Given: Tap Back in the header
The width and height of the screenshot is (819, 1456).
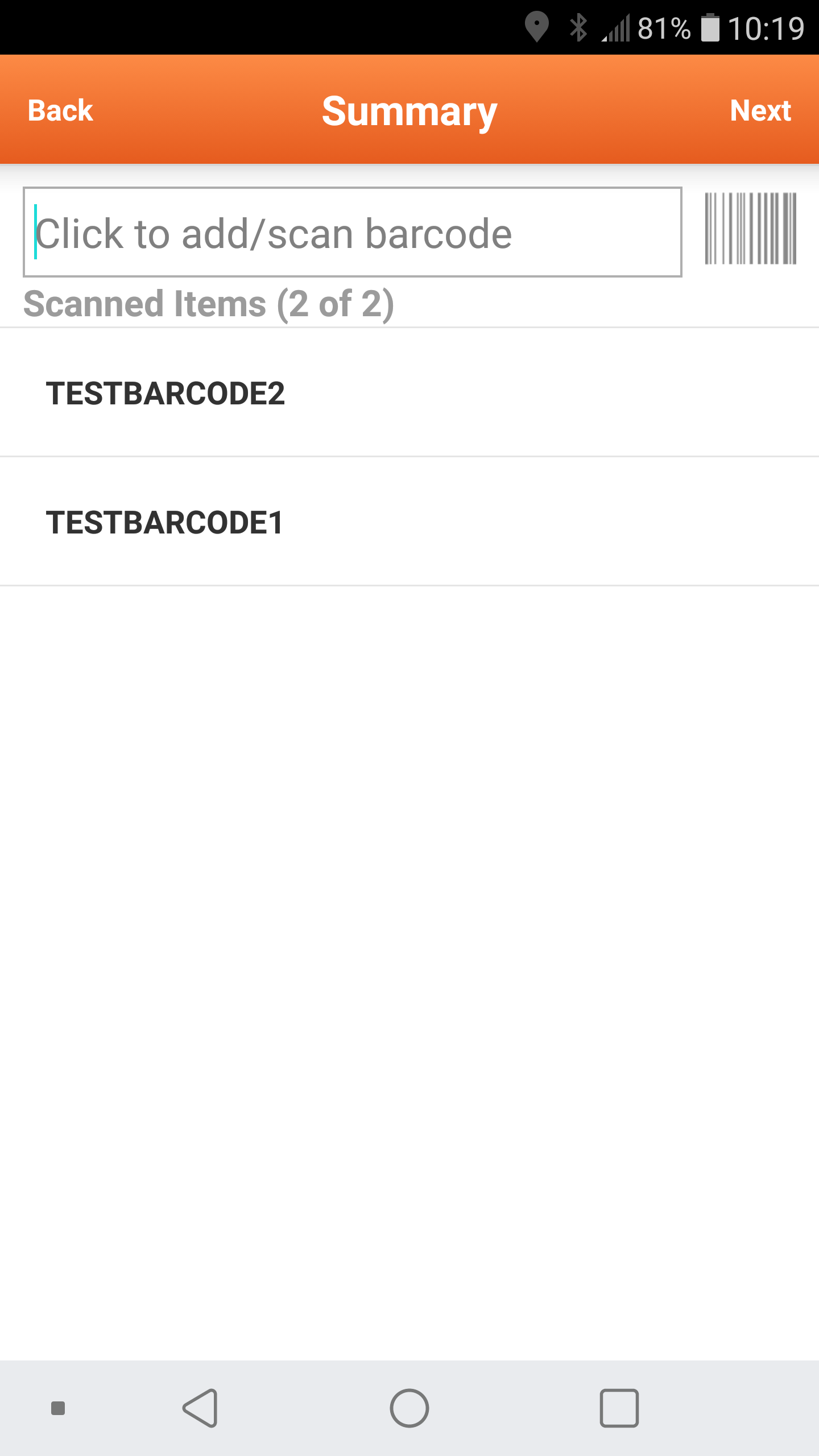Looking at the screenshot, I should (60, 110).
